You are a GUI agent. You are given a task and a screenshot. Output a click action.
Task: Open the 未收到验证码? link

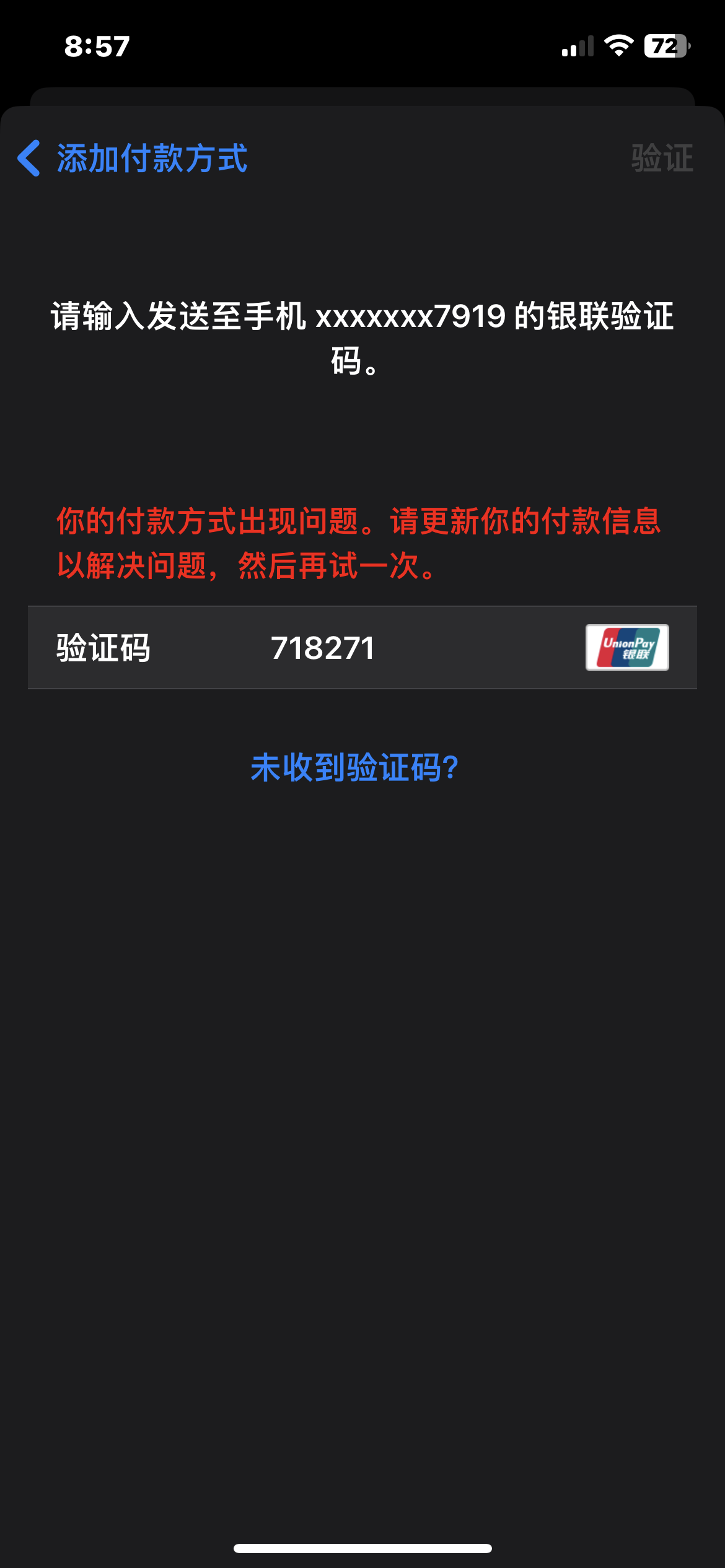coord(354,768)
